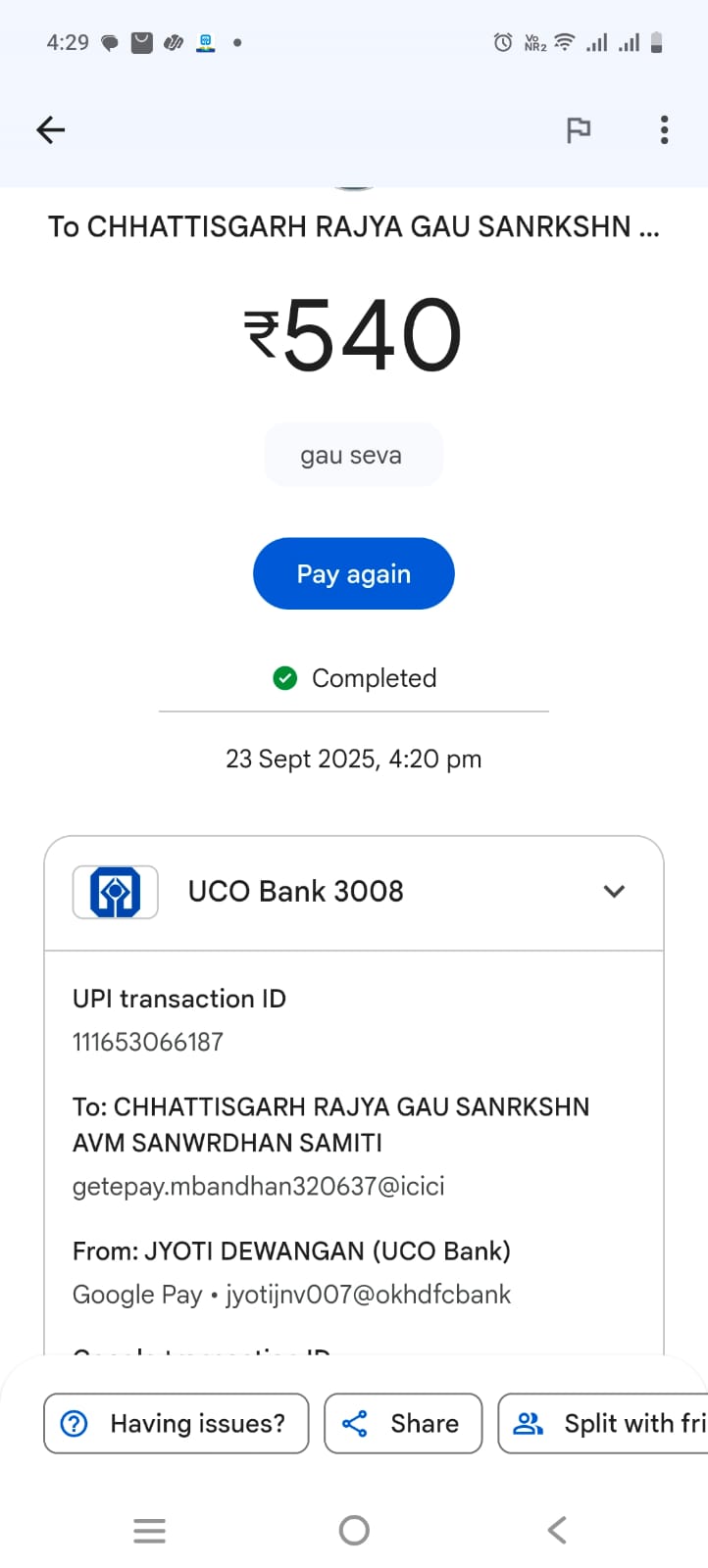The height and width of the screenshot is (1568, 708).
Task: Go to home via system home button
Action: coord(354,1530)
